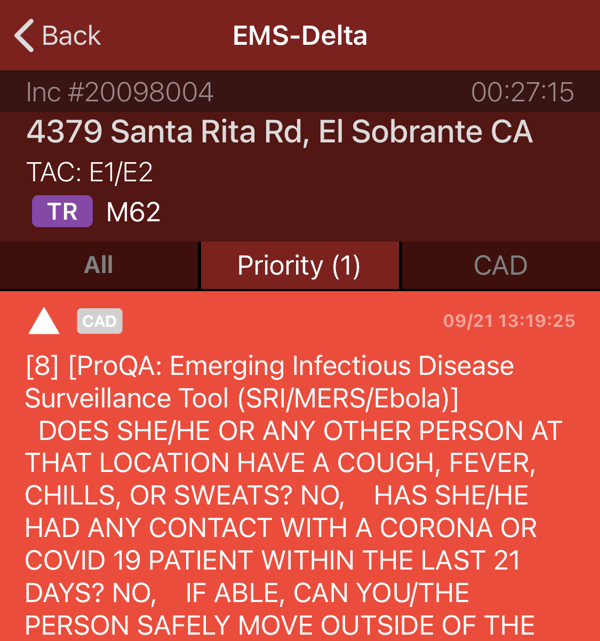Switch to the All tab
Image resolution: width=600 pixels, height=641 pixels.
click(99, 265)
